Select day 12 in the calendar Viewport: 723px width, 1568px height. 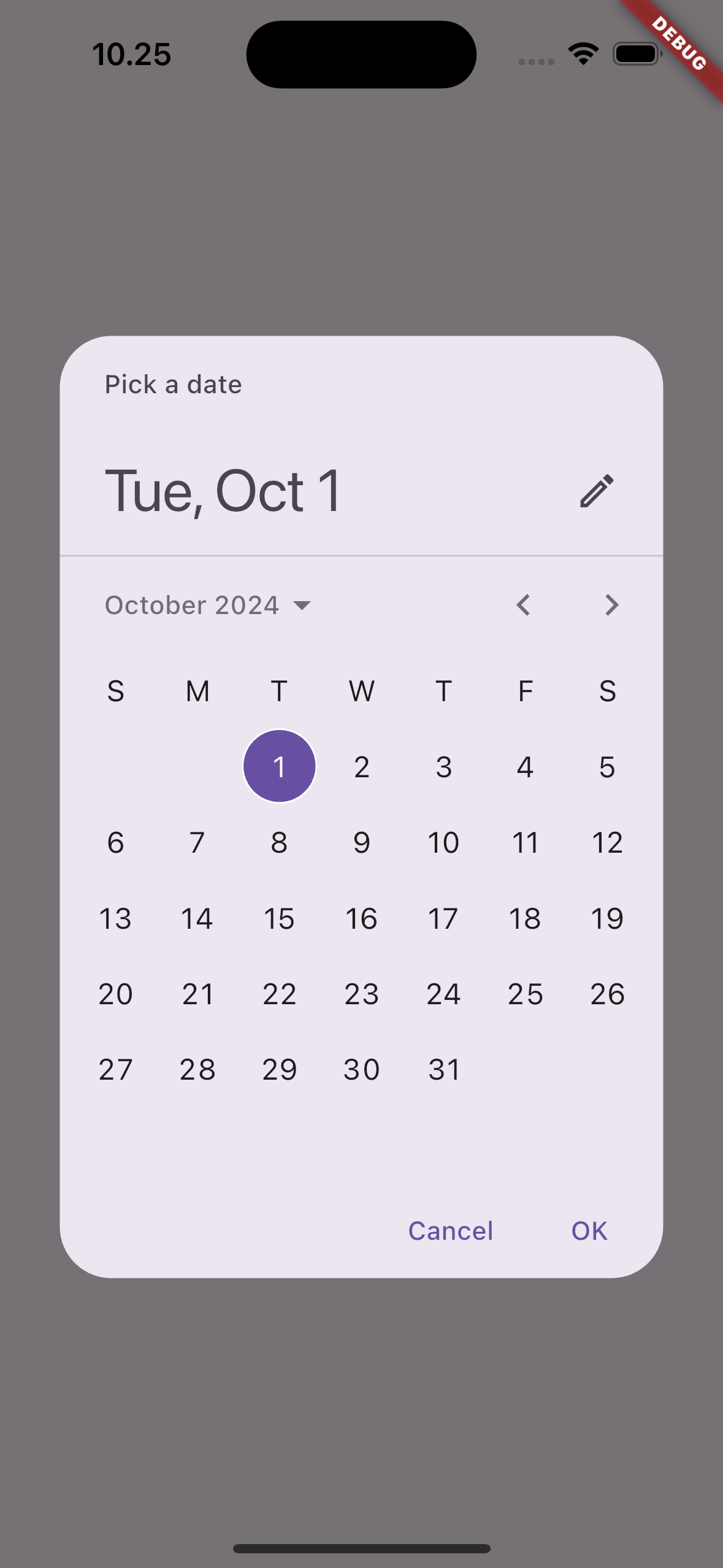[x=607, y=842]
